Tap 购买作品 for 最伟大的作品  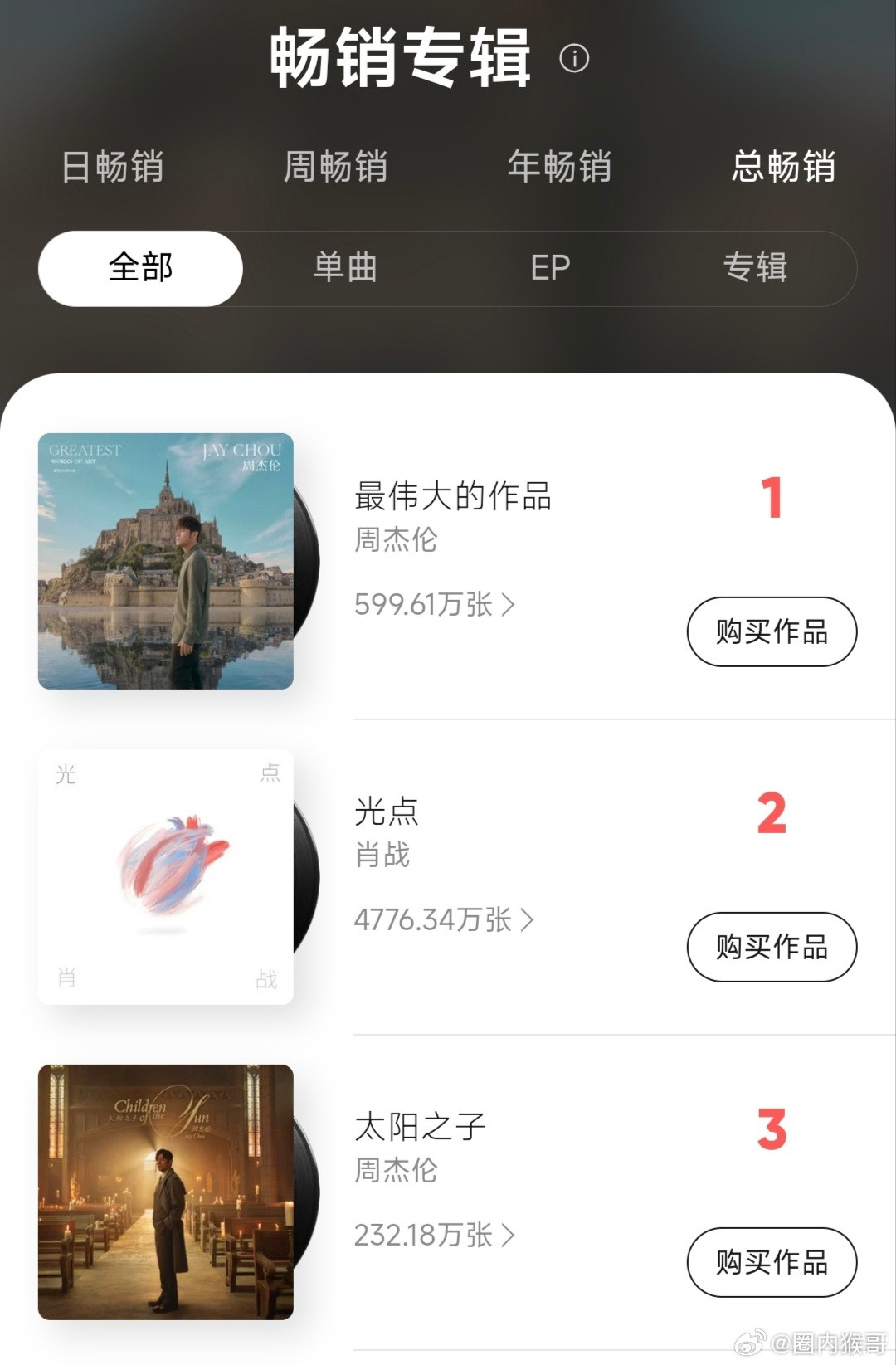click(771, 631)
